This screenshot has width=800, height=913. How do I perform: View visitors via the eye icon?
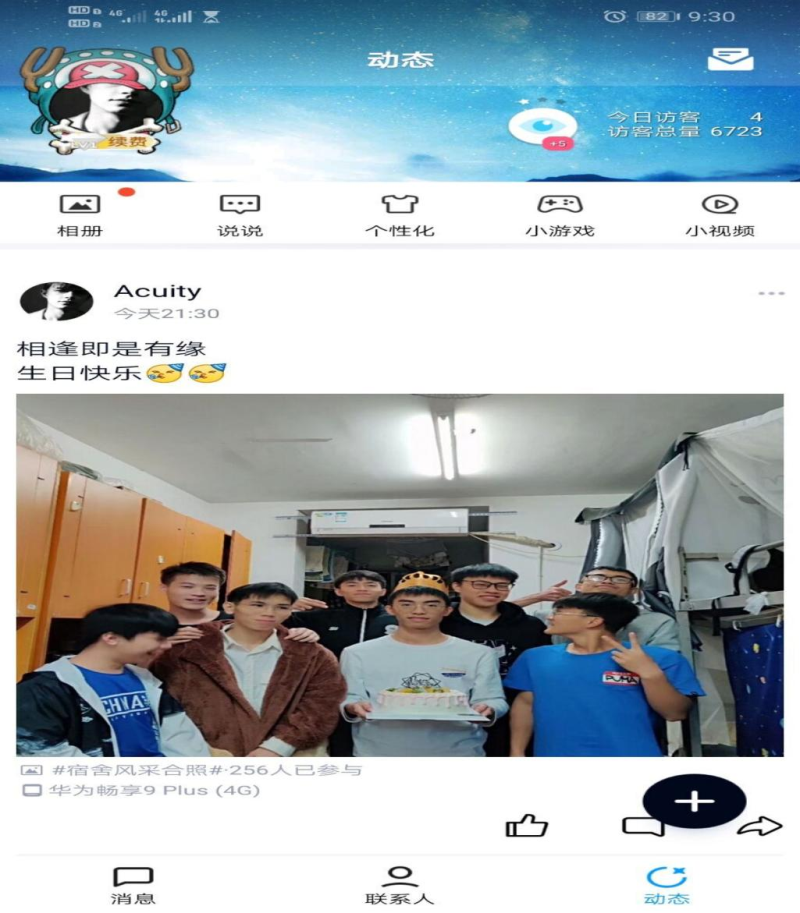click(540, 127)
